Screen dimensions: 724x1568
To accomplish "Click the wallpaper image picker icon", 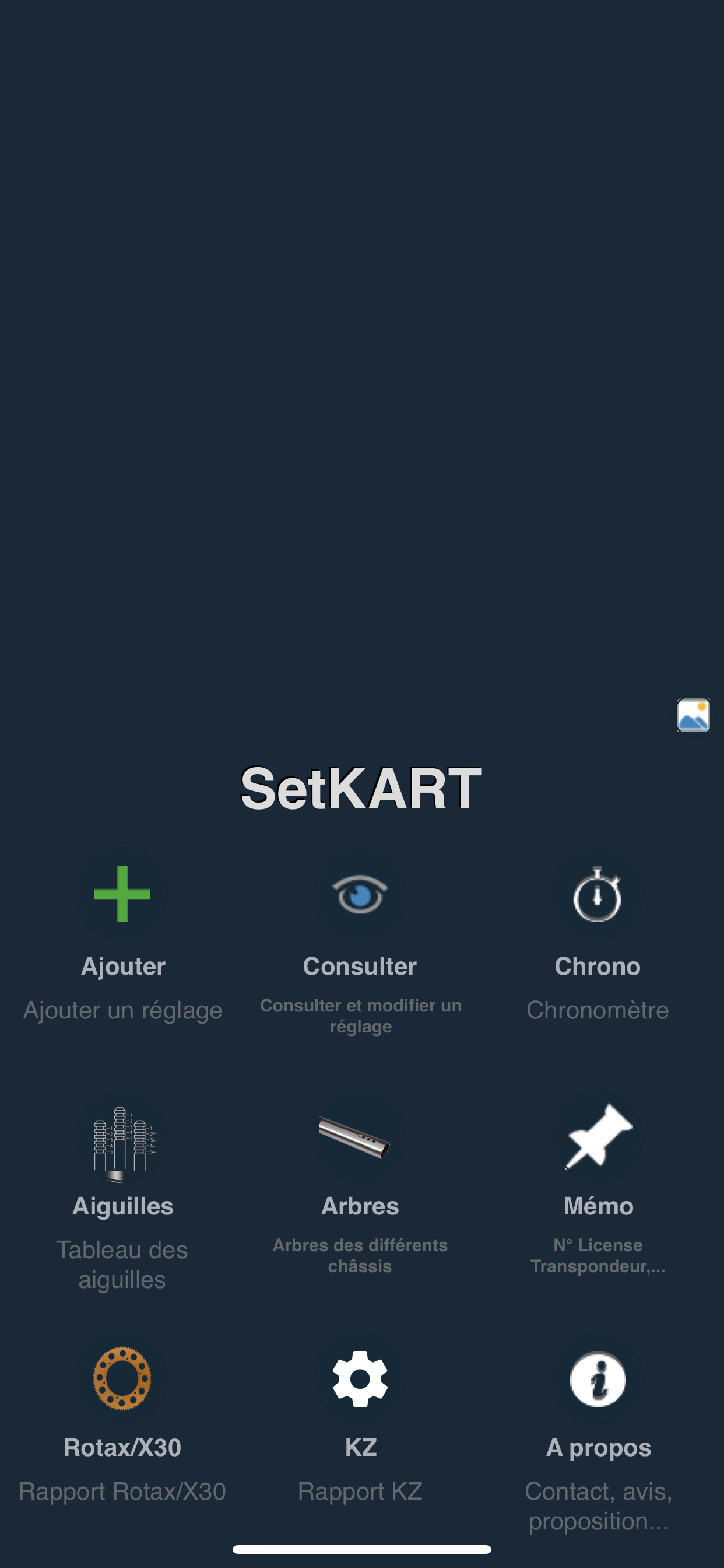I will (693, 715).
